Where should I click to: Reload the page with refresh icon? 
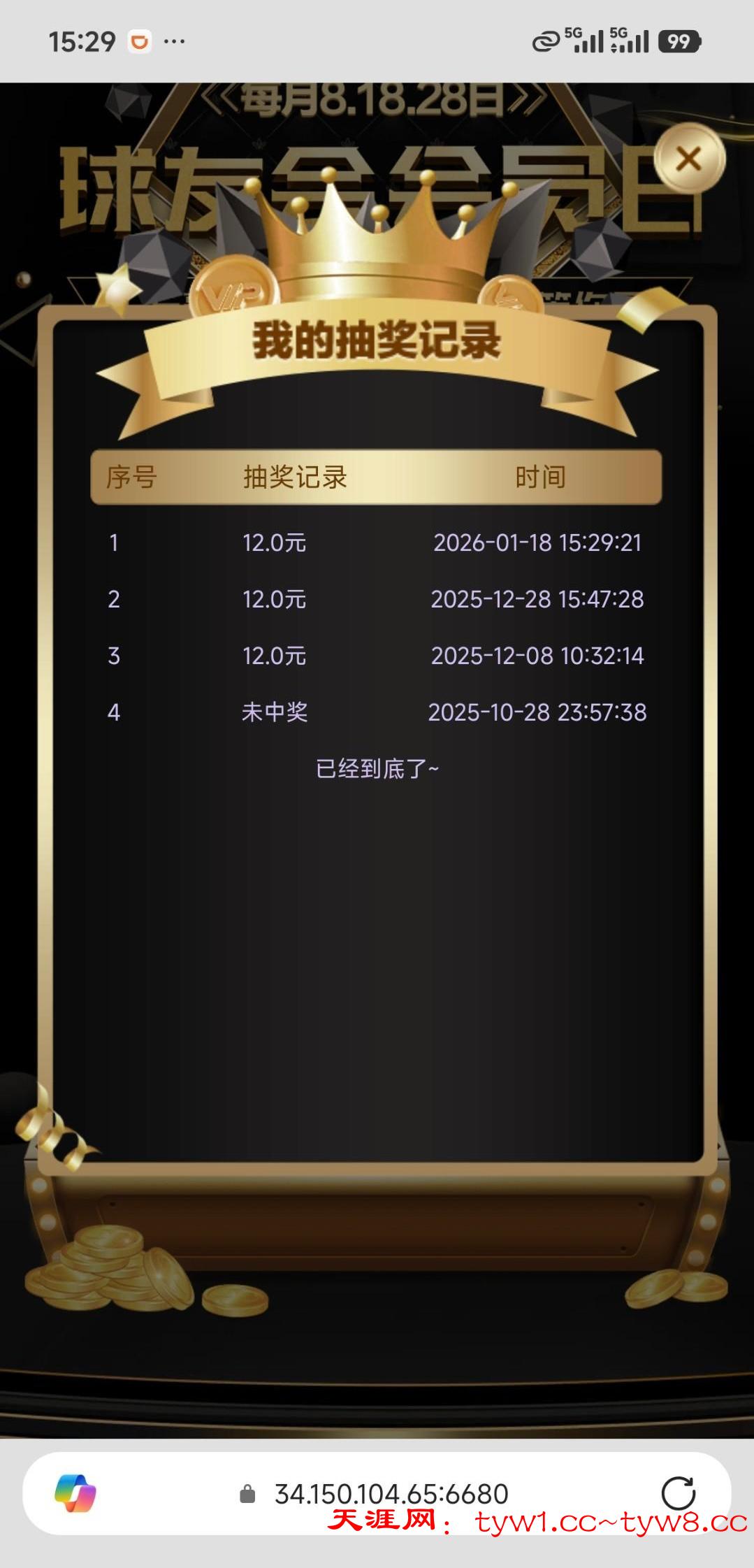[678, 1493]
